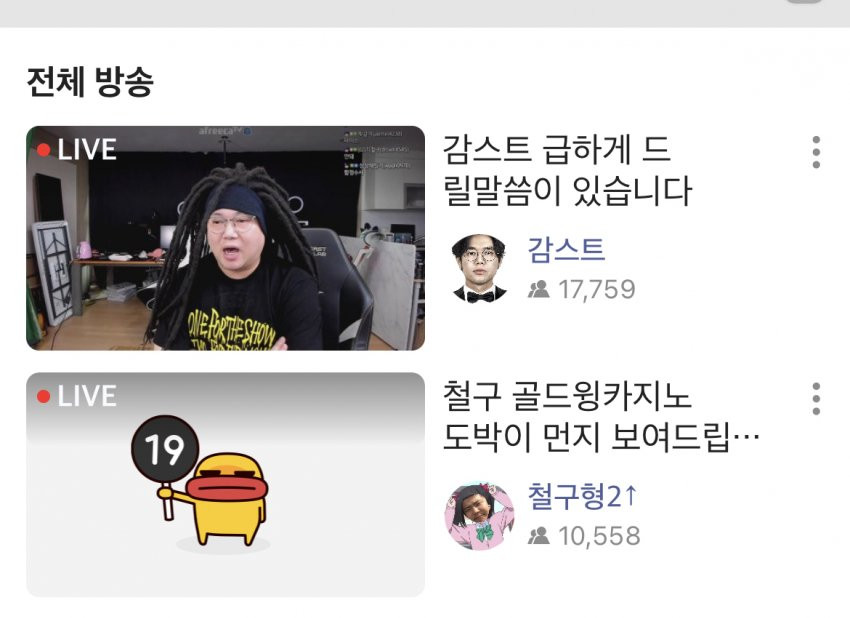Open overflow menu for 철구형2's broadcast
The width and height of the screenshot is (850, 618).
pyautogui.click(x=816, y=398)
